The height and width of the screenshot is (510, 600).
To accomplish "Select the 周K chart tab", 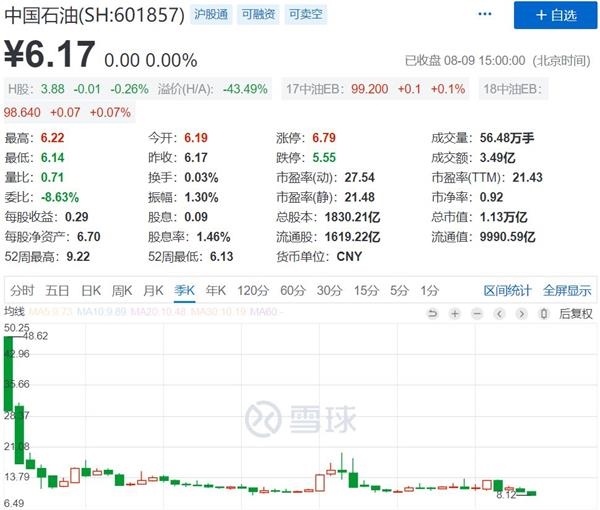I will coord(122,291).
